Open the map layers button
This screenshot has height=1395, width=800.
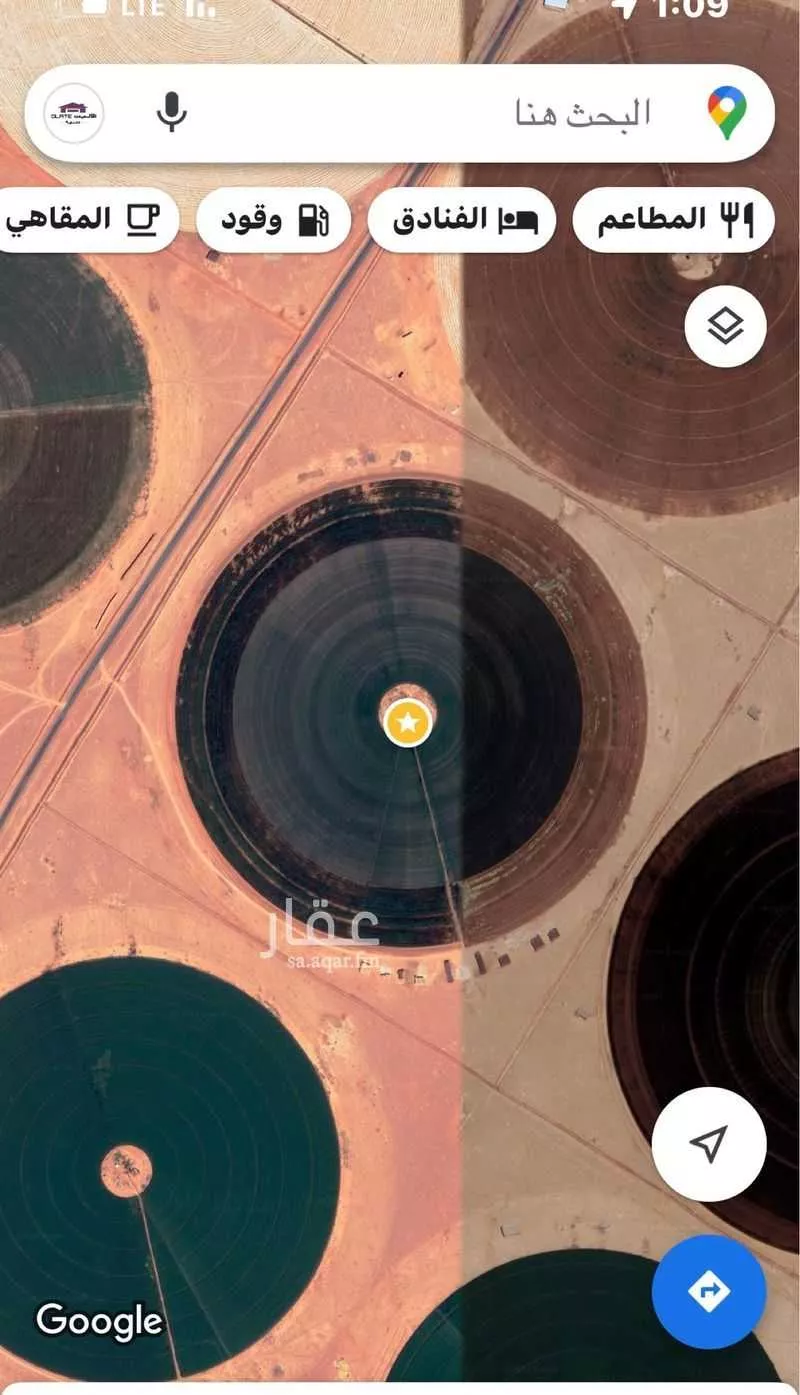point(725,325)
